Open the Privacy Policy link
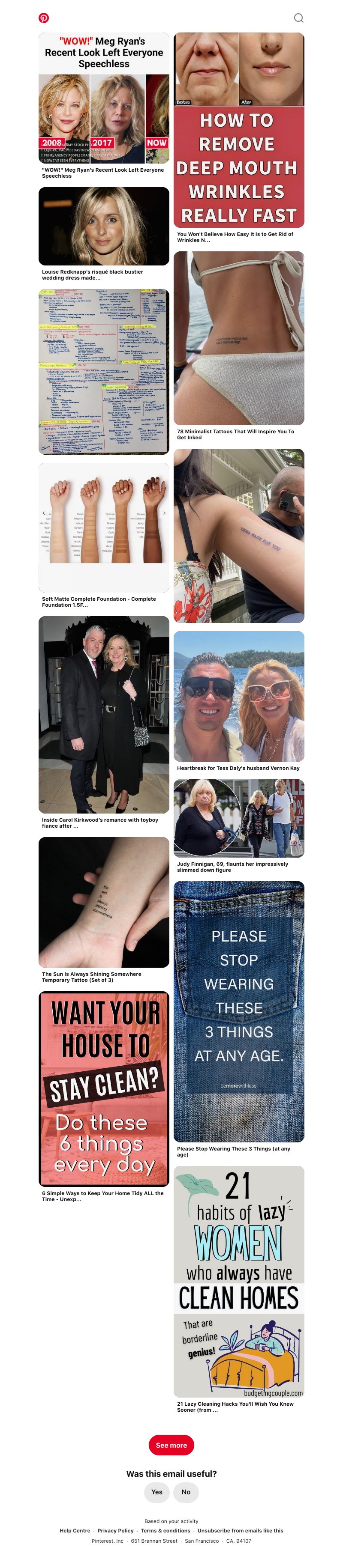343x1568 pixels. [x=115, y=1530]
